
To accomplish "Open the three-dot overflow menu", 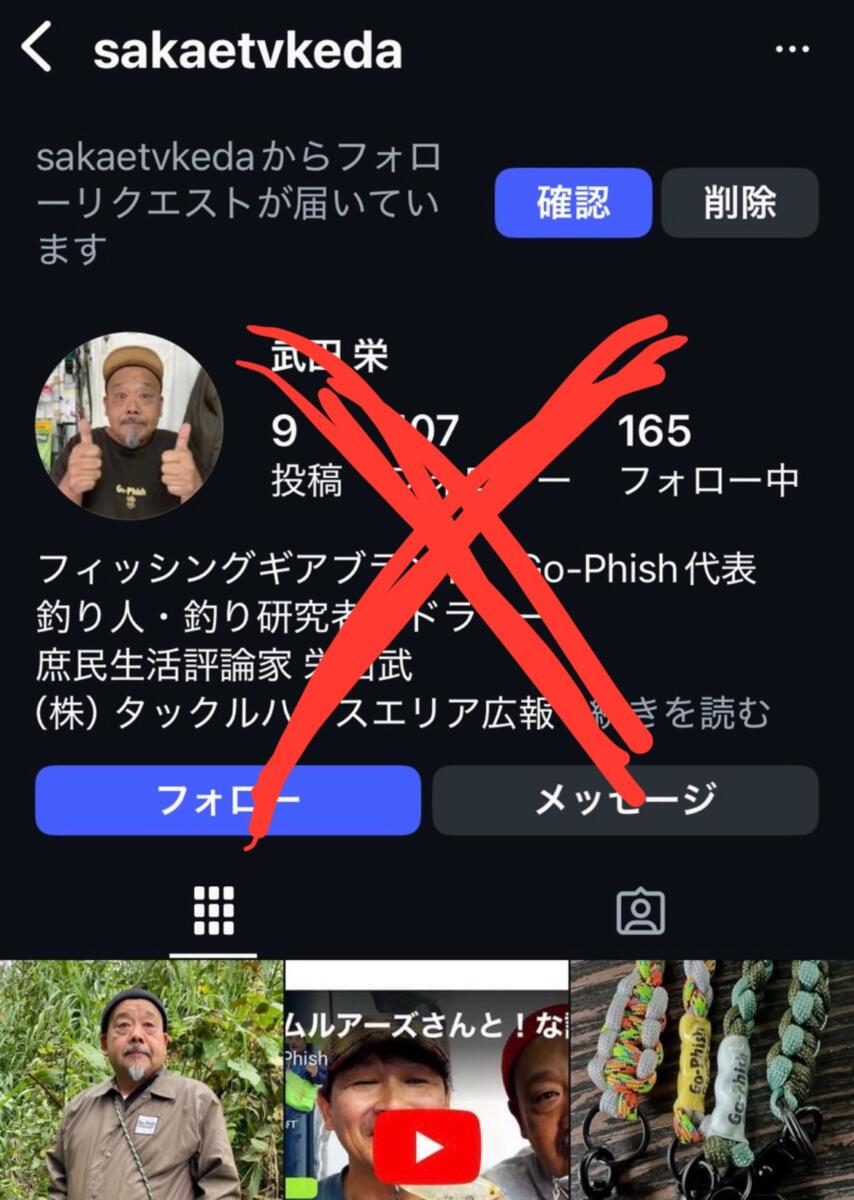I will [x=792, y=49].
